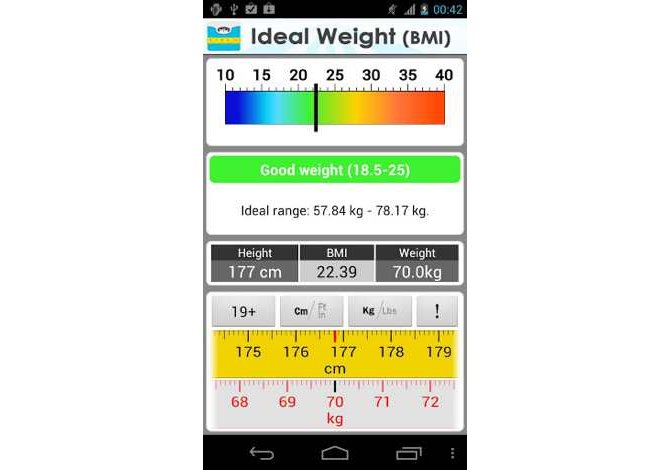Go back with system back button

point(262,453)
